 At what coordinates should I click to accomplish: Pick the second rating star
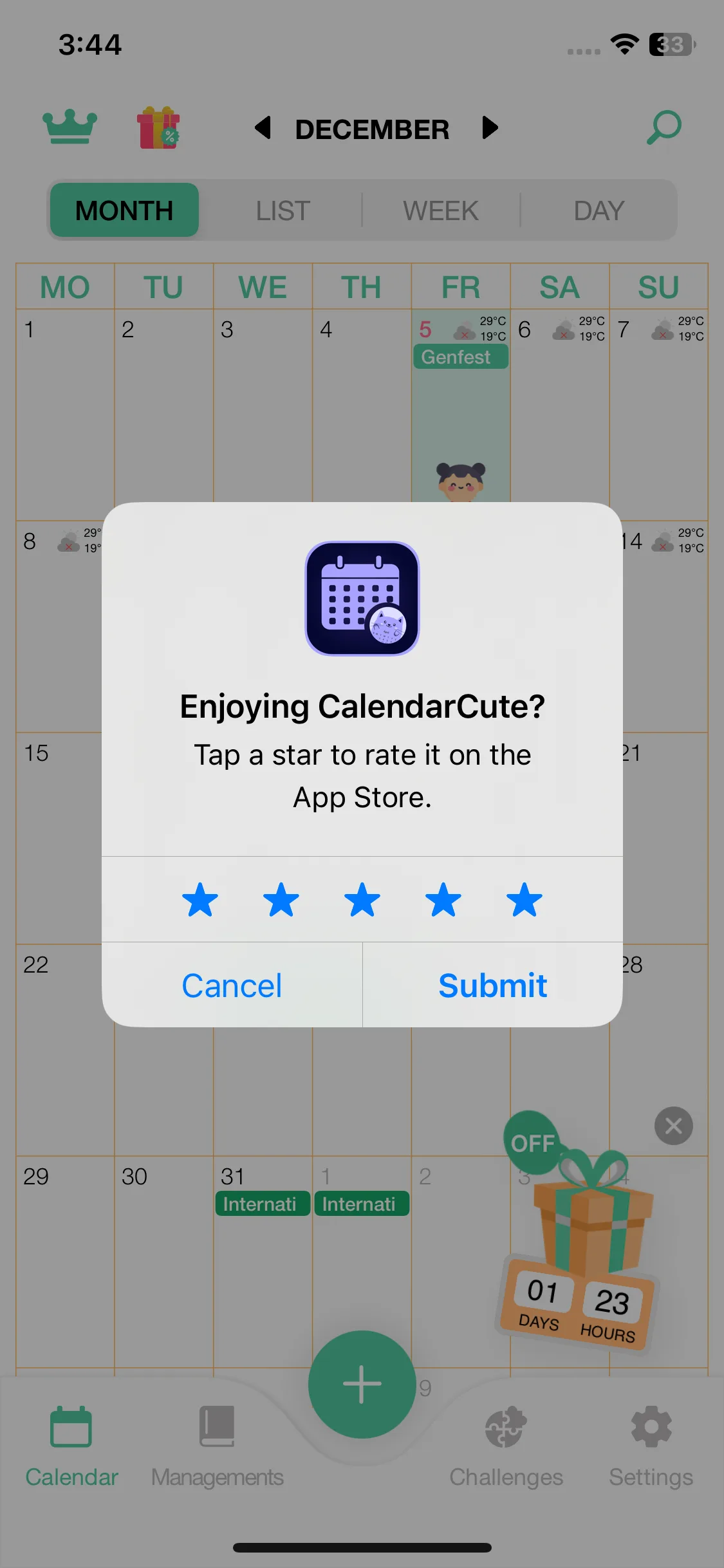(x=281, y=900)
